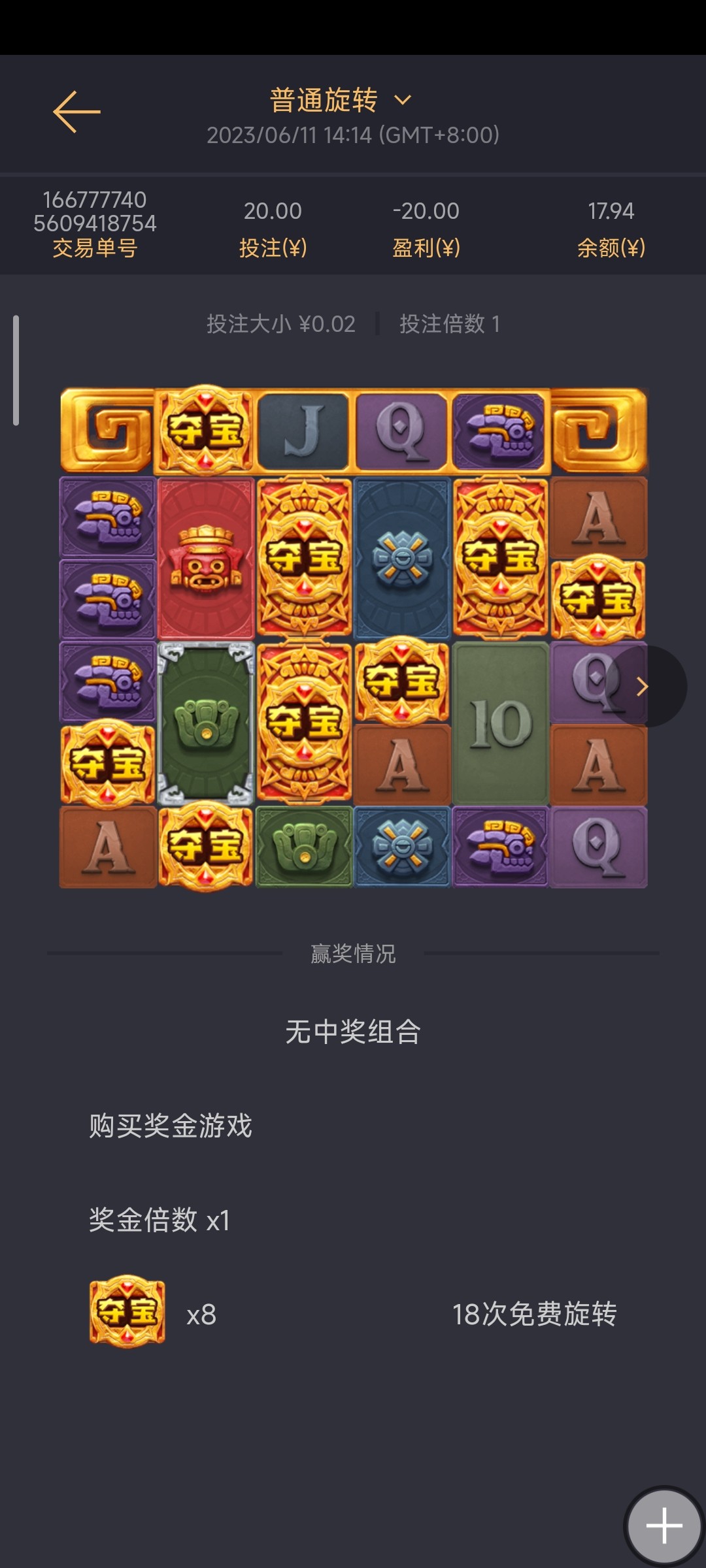The image size is (706, 1568).
Task: Show the next spin with the right chevron
Action: (x=644, y=686)
